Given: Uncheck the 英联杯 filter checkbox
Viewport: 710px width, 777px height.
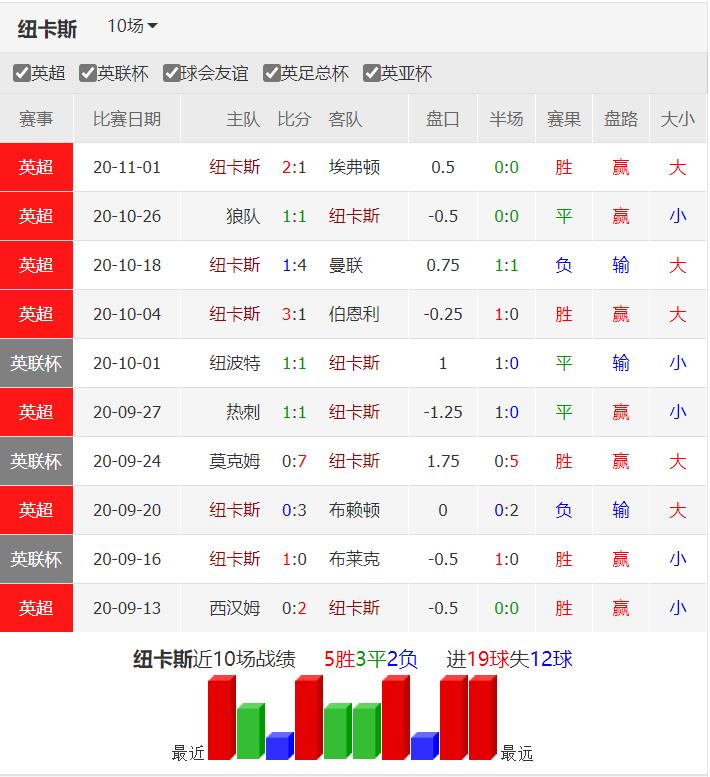Looking at the screenshot, I should (88, 73).
